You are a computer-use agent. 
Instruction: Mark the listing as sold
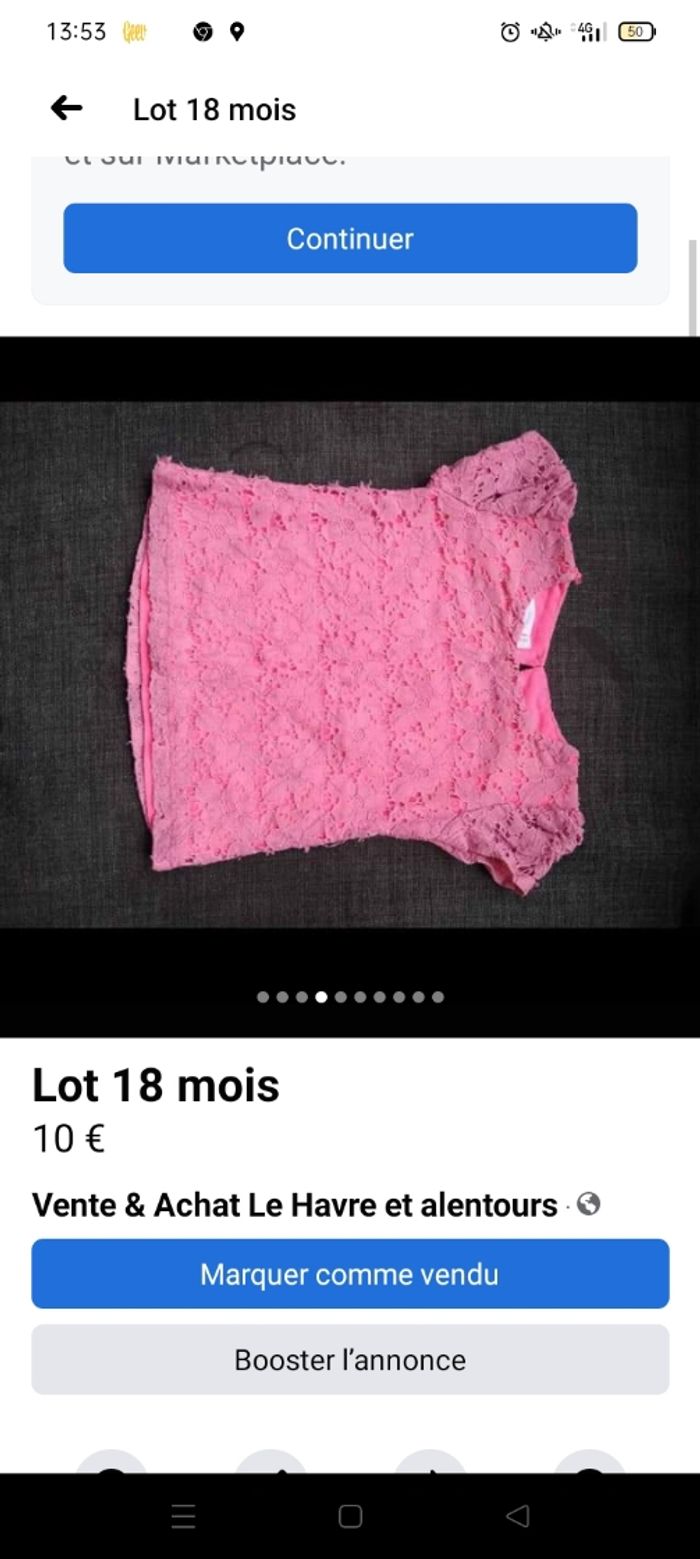point(350,1274)
